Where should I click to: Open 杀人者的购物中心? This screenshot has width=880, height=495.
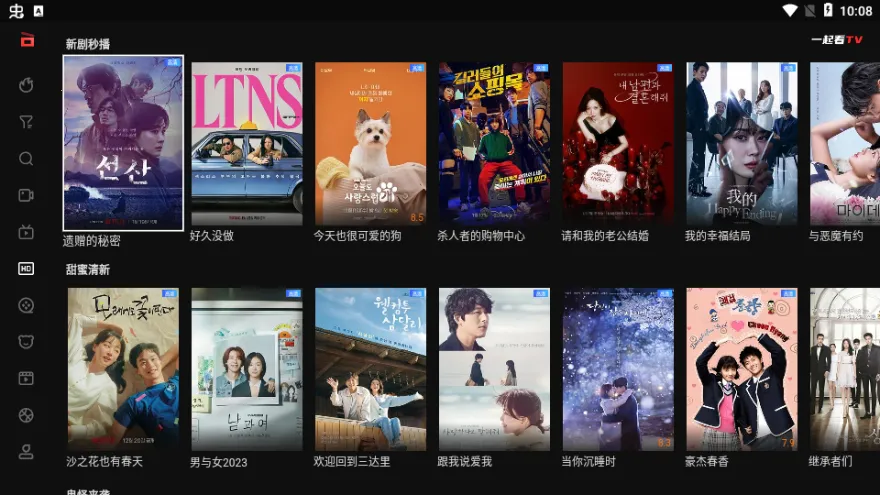494,144
